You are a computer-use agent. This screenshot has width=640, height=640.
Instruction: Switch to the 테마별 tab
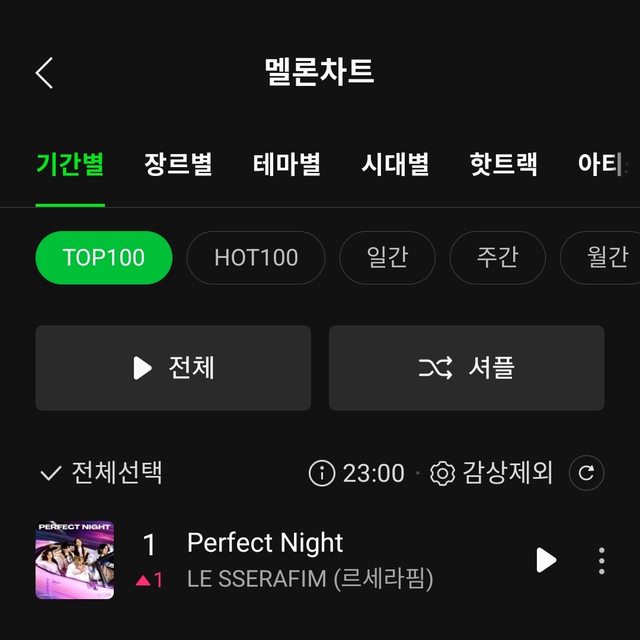tap(287, 164)
